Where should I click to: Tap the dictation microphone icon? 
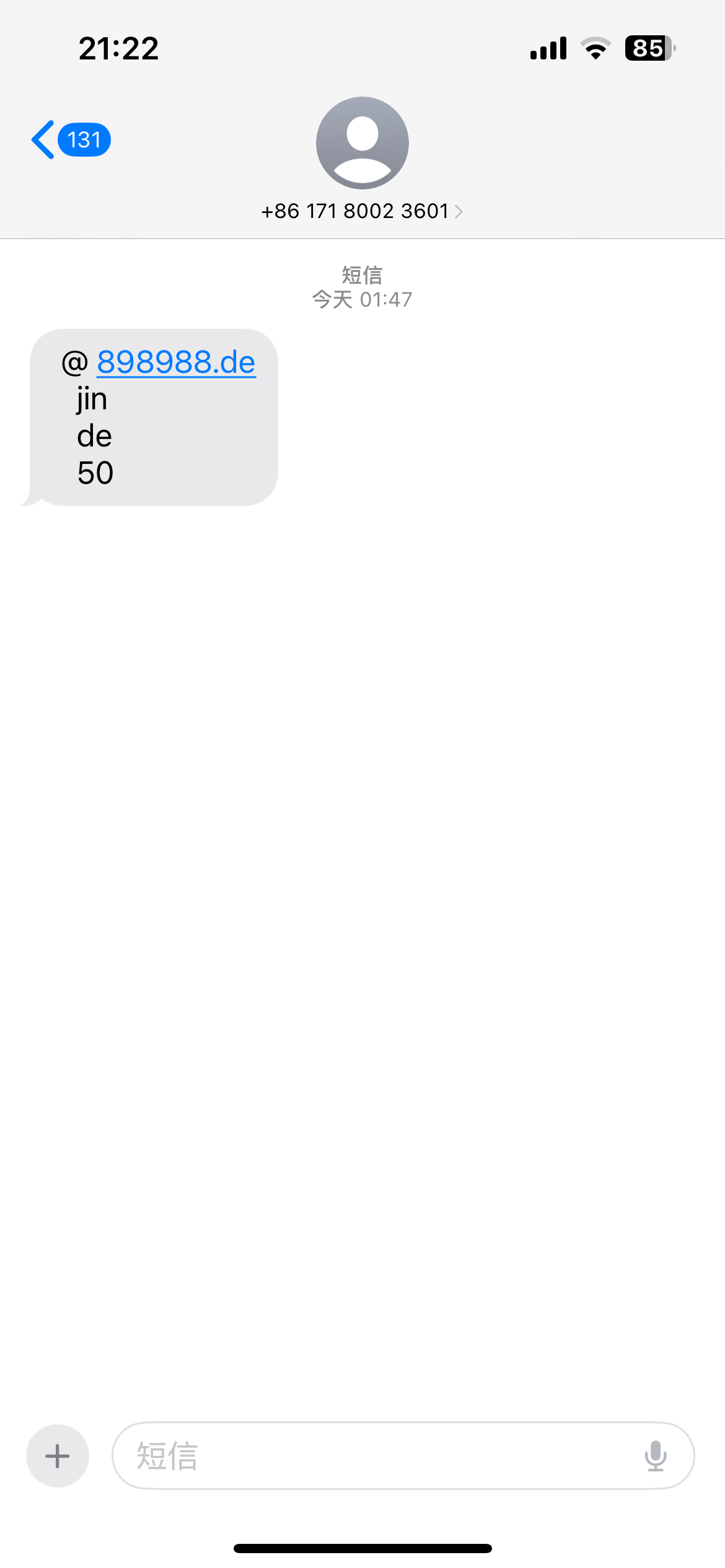[x=655, y=1455]
